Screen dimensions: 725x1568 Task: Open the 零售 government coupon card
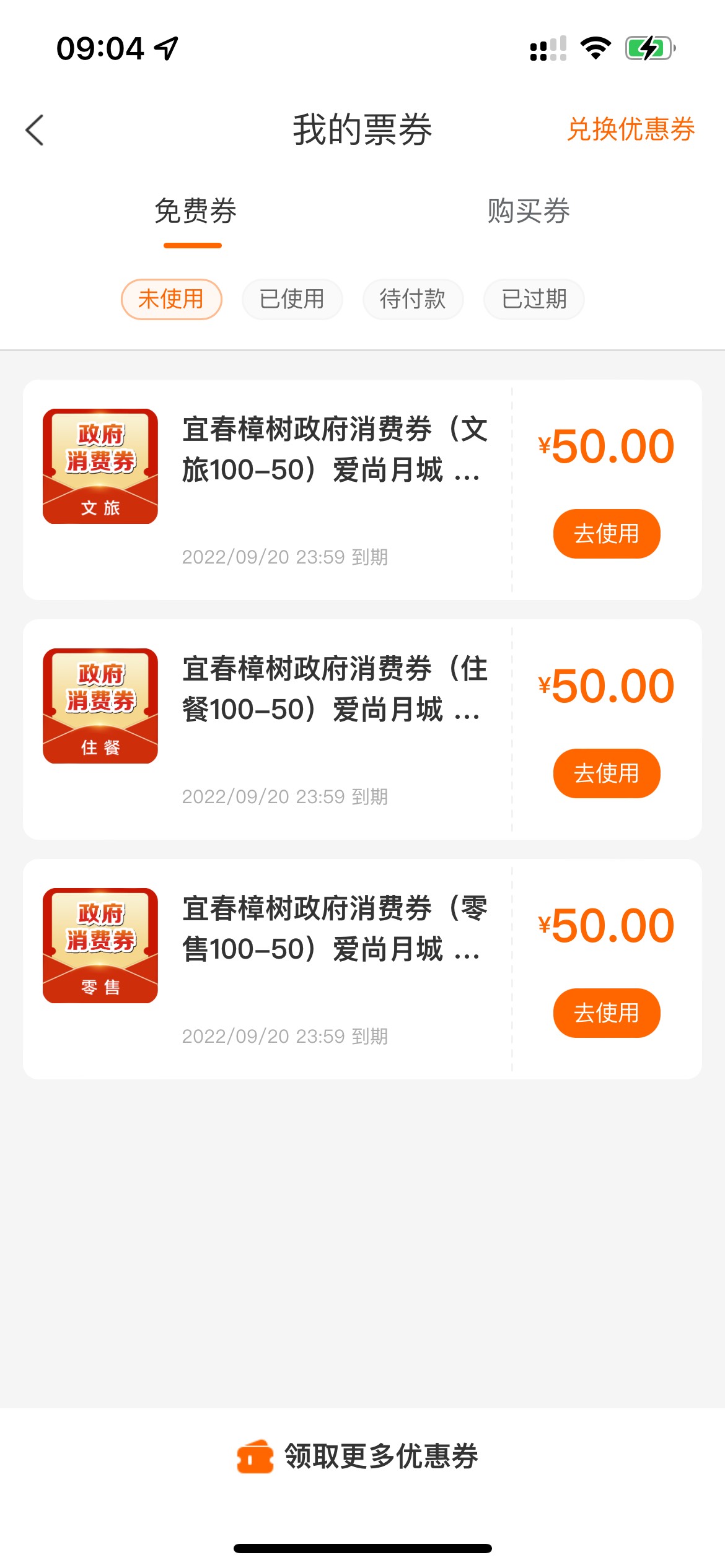click(335, 930)
